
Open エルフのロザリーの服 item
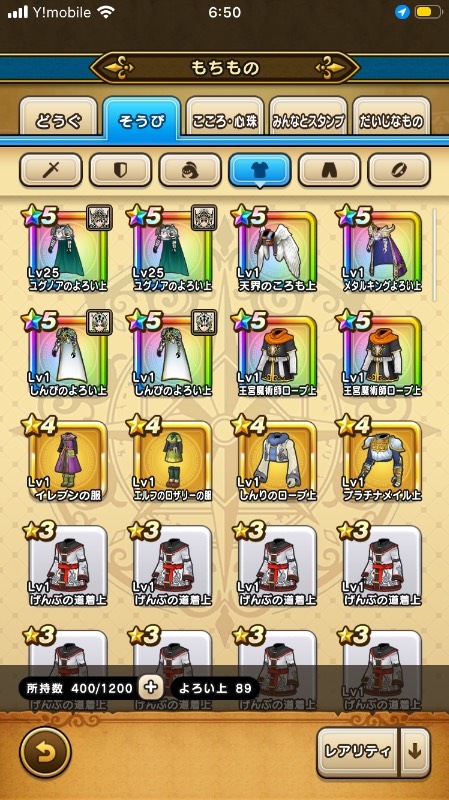point(172,460)
